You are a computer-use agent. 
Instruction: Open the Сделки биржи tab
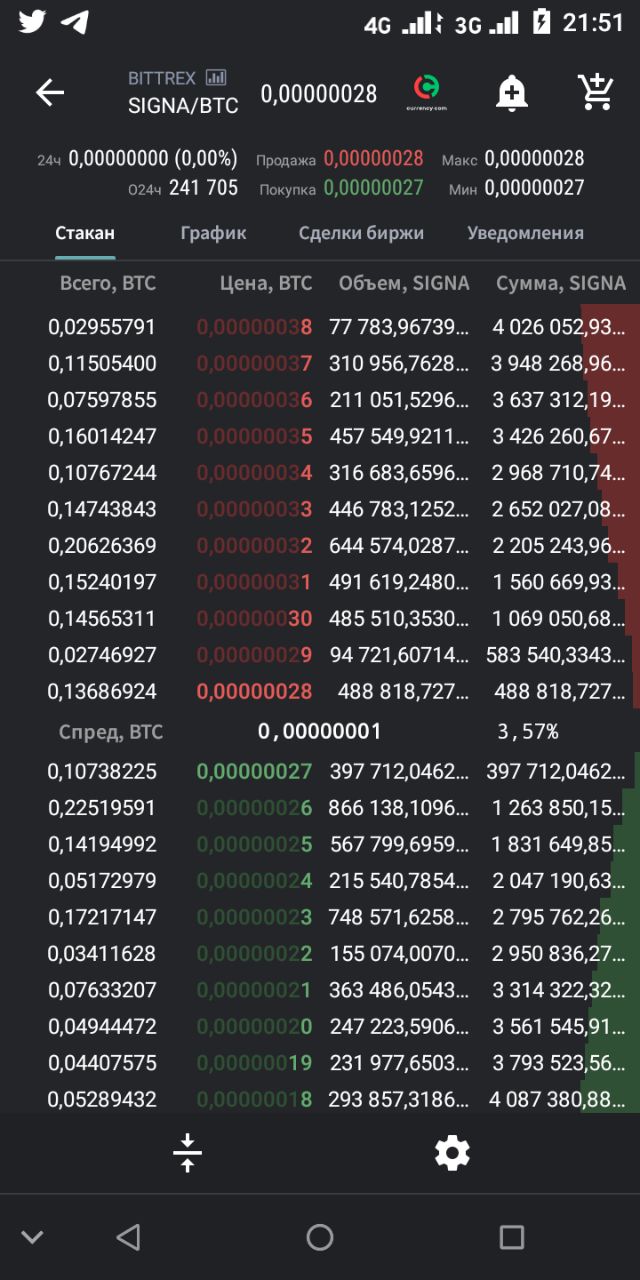[x=361, y=233]
